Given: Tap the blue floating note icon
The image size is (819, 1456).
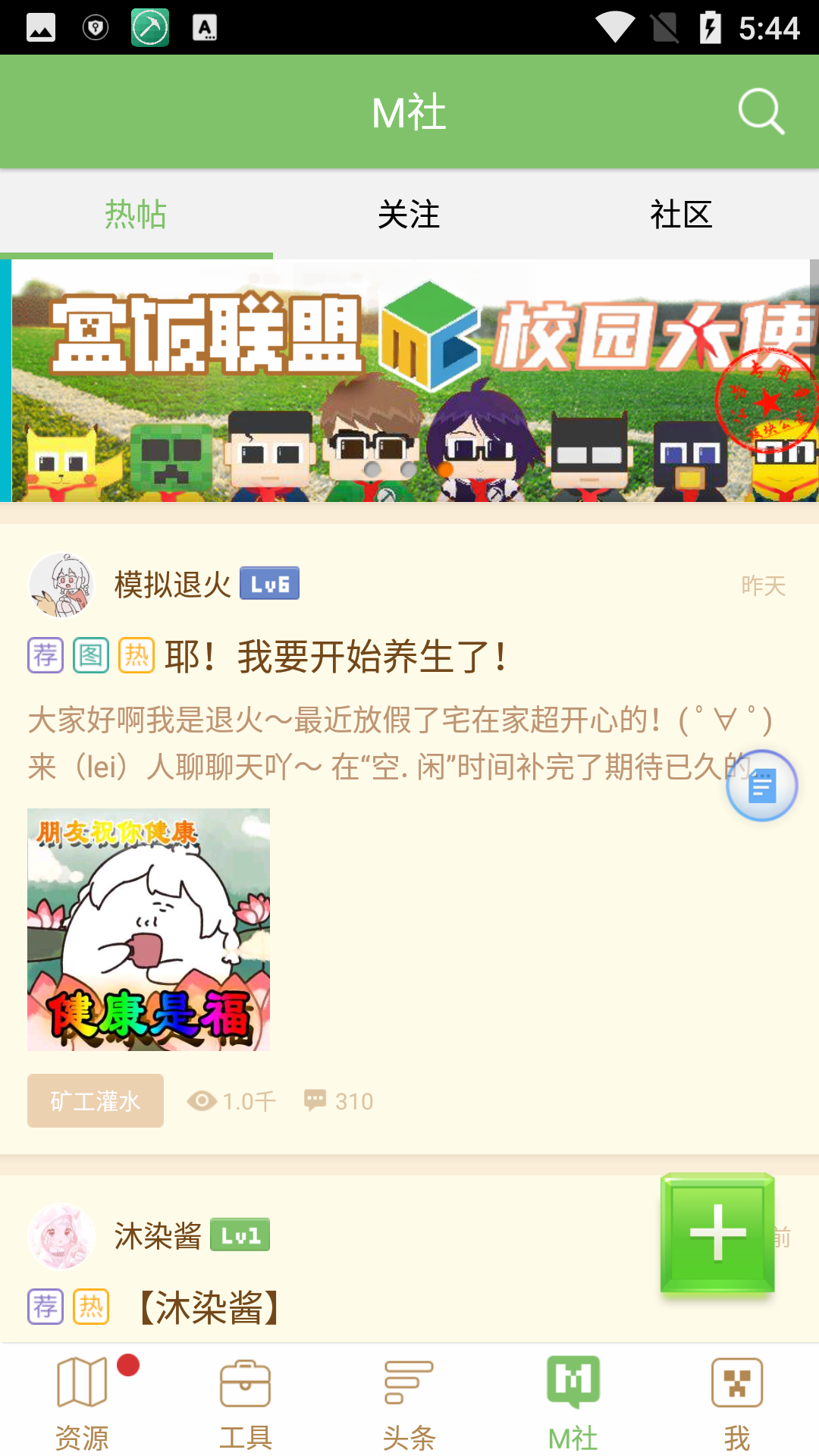Looking at the screenshot, I should [x=761, y=786].
